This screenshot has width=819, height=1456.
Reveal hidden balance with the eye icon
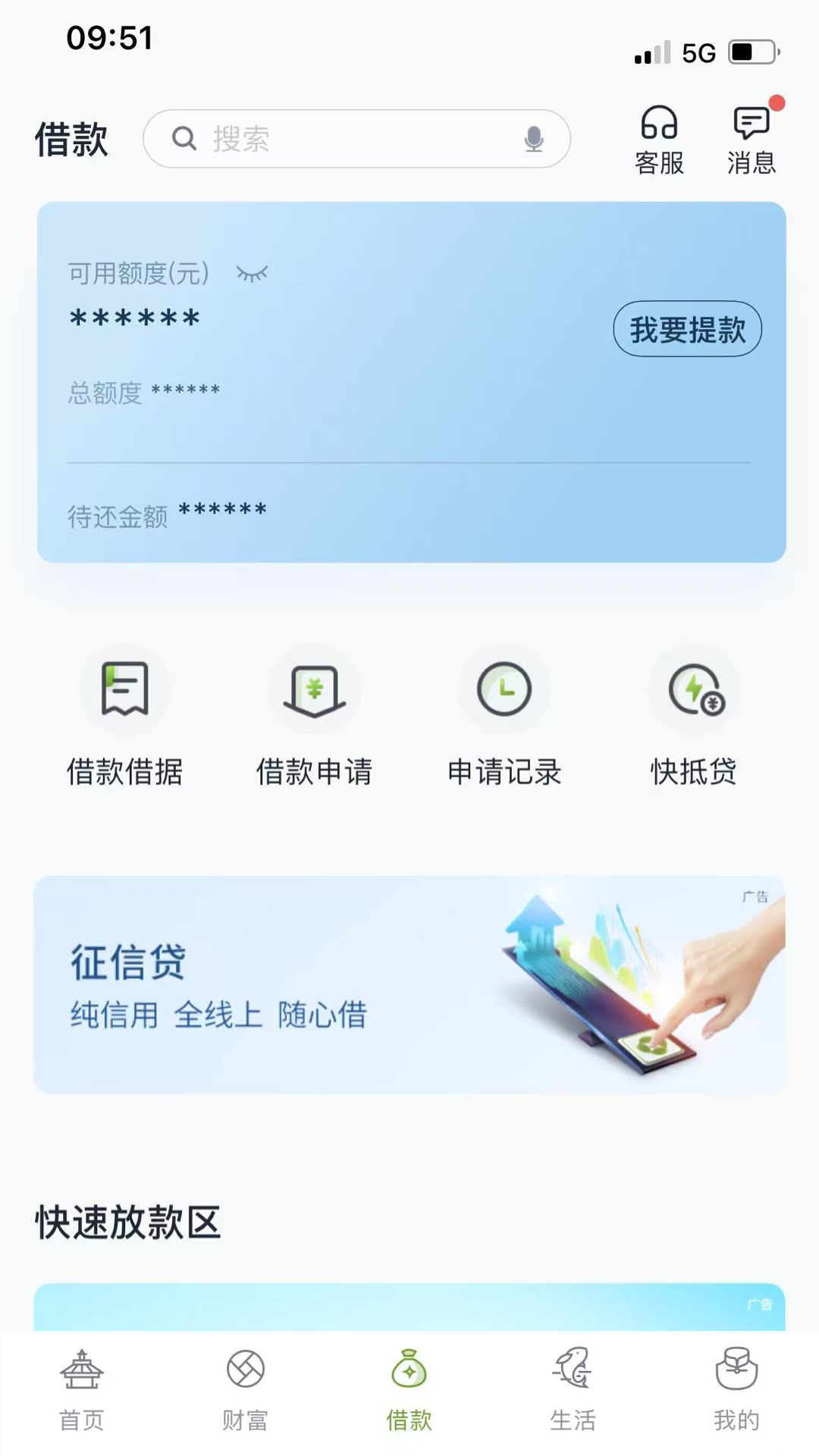click(252, 273)
